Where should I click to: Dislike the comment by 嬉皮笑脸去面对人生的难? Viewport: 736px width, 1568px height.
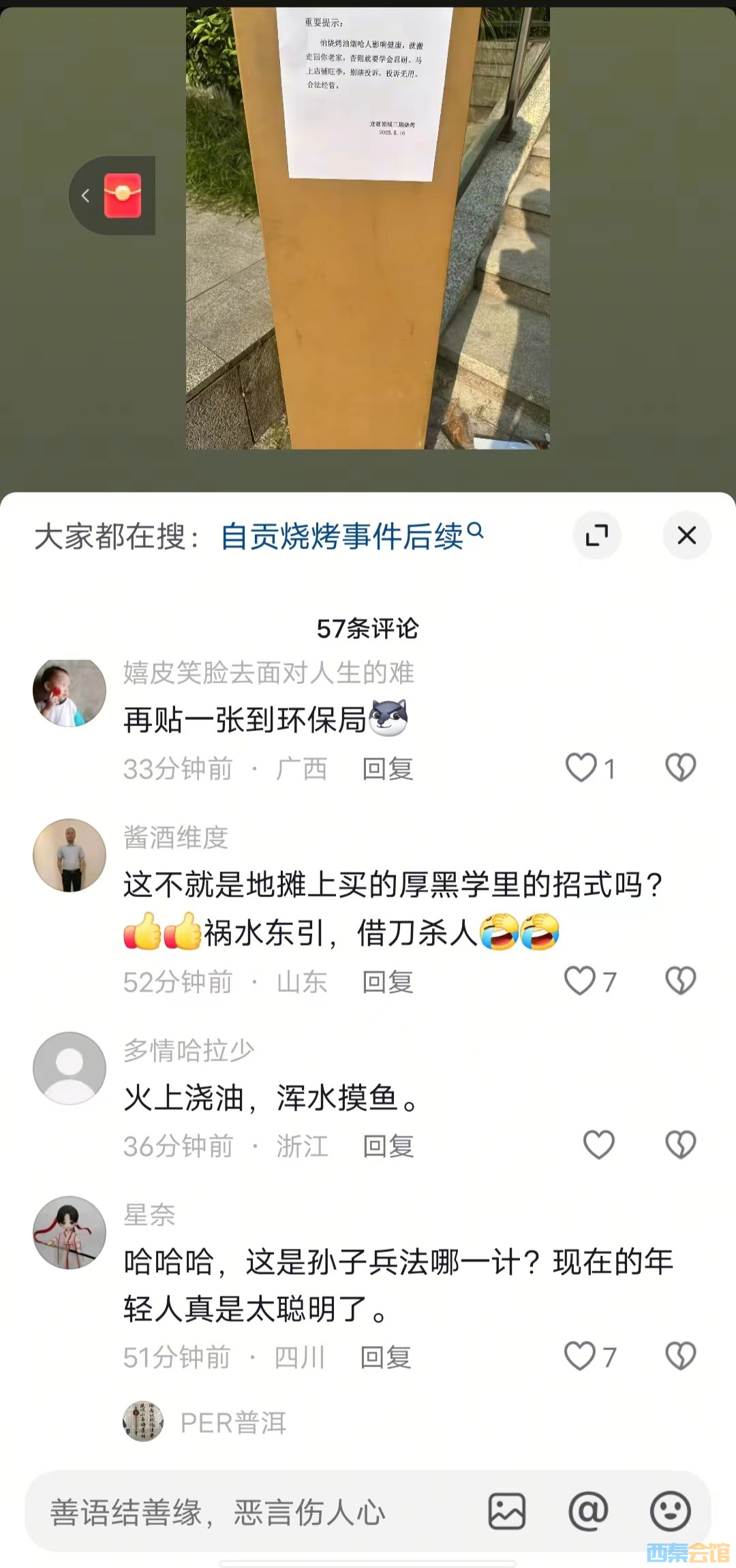click(x=680, y=768)
